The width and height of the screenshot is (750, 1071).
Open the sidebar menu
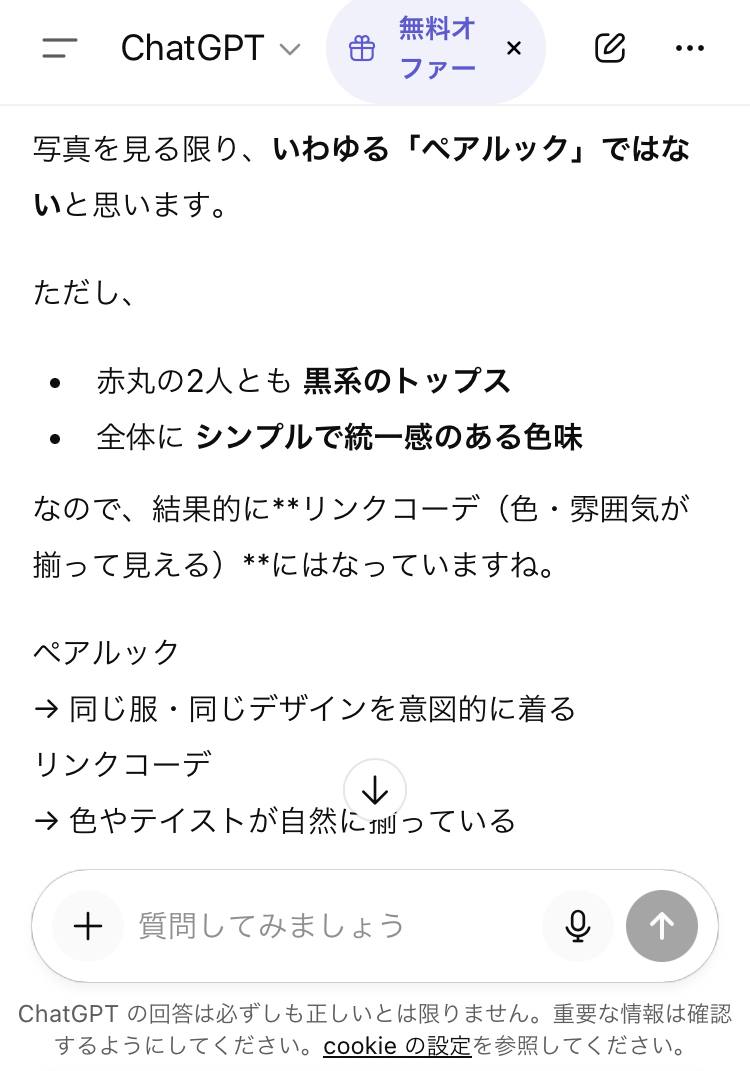[60, 48]
